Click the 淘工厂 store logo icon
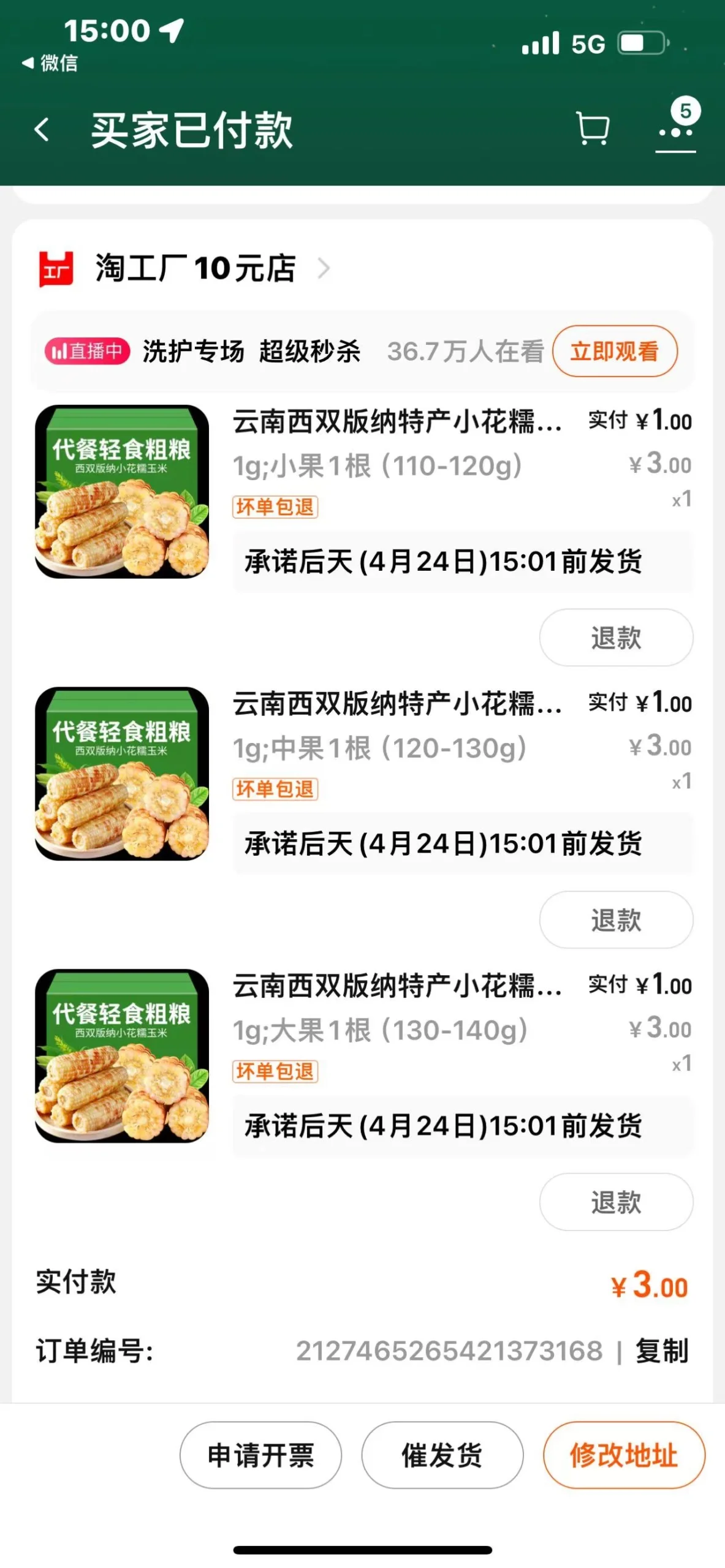 tap(56, 268)
